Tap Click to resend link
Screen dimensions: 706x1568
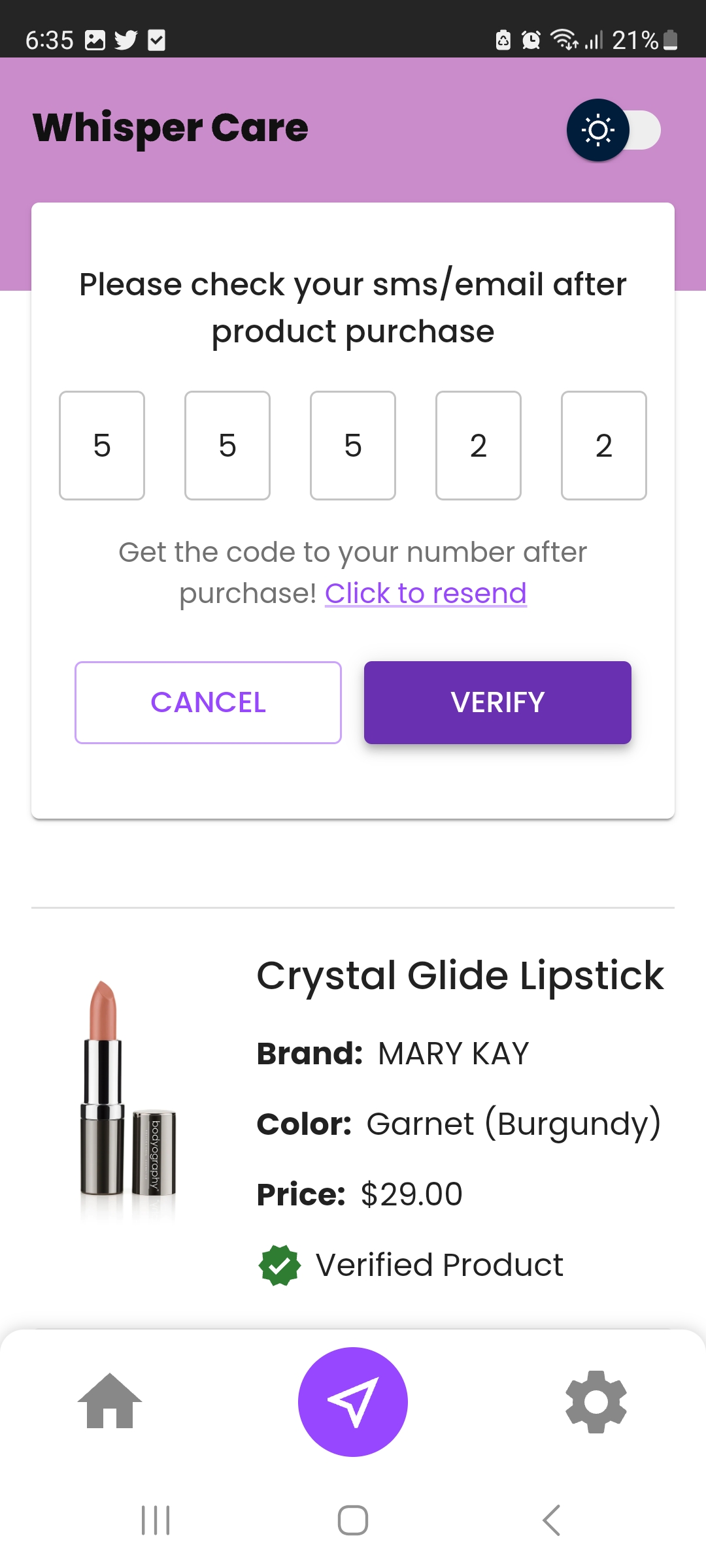pyautogui.click(x=426, y=593)
